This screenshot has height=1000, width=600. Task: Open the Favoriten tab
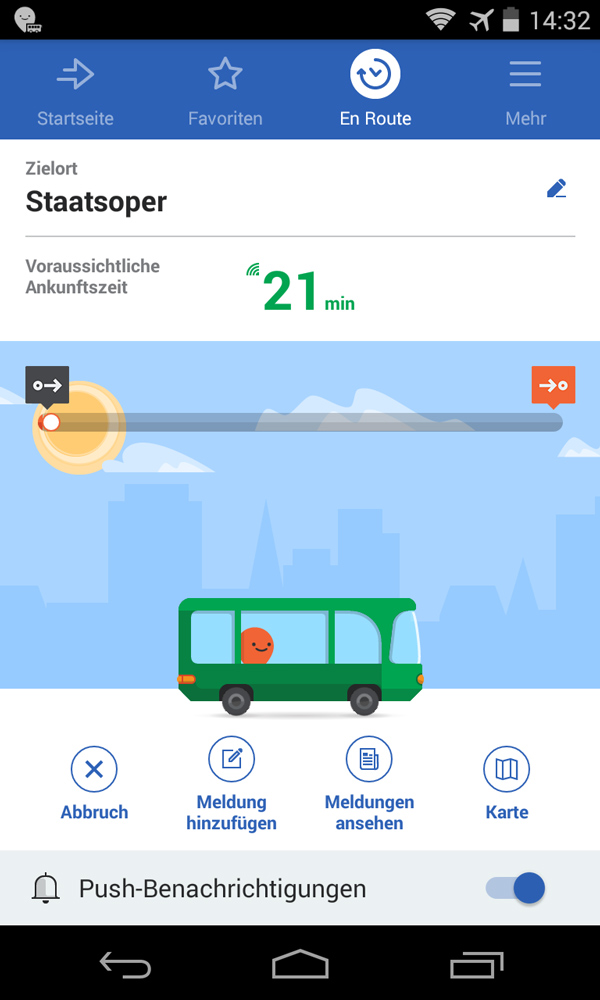(225, 90)
